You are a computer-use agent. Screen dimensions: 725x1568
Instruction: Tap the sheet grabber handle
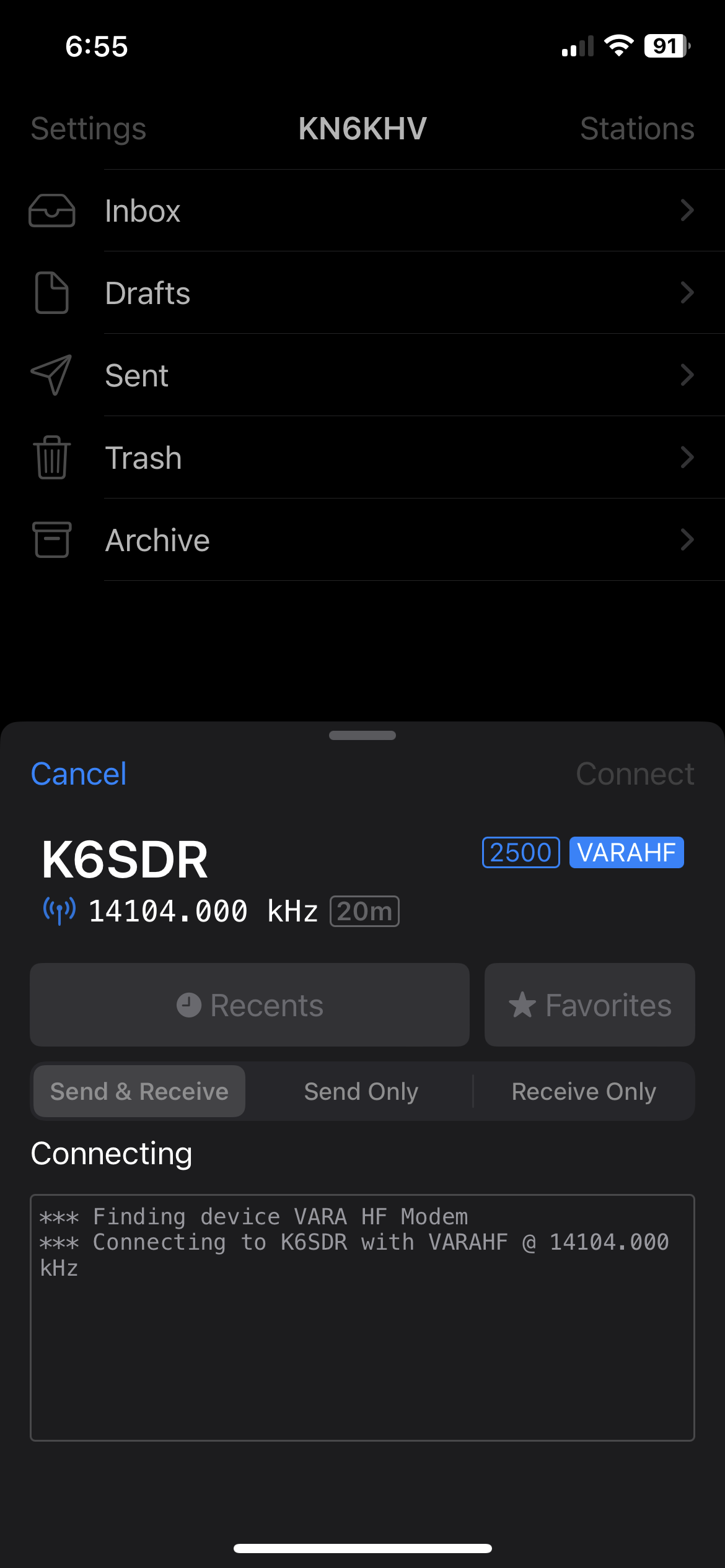(362, 736)
